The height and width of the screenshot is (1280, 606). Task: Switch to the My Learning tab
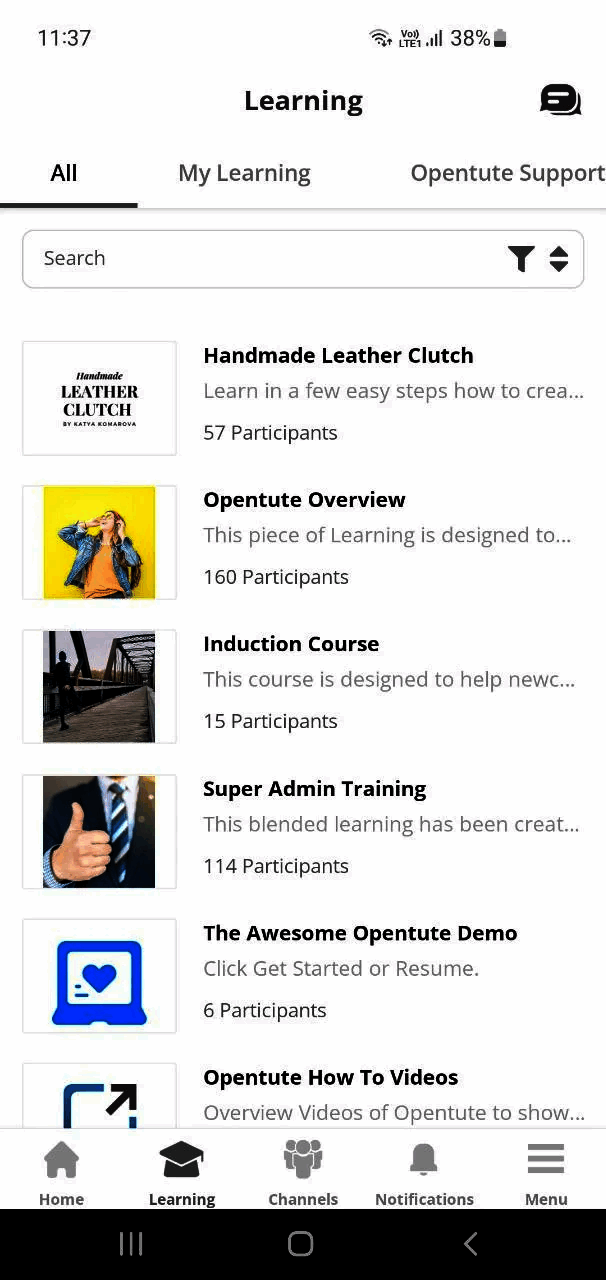click(x=244, y=173)
